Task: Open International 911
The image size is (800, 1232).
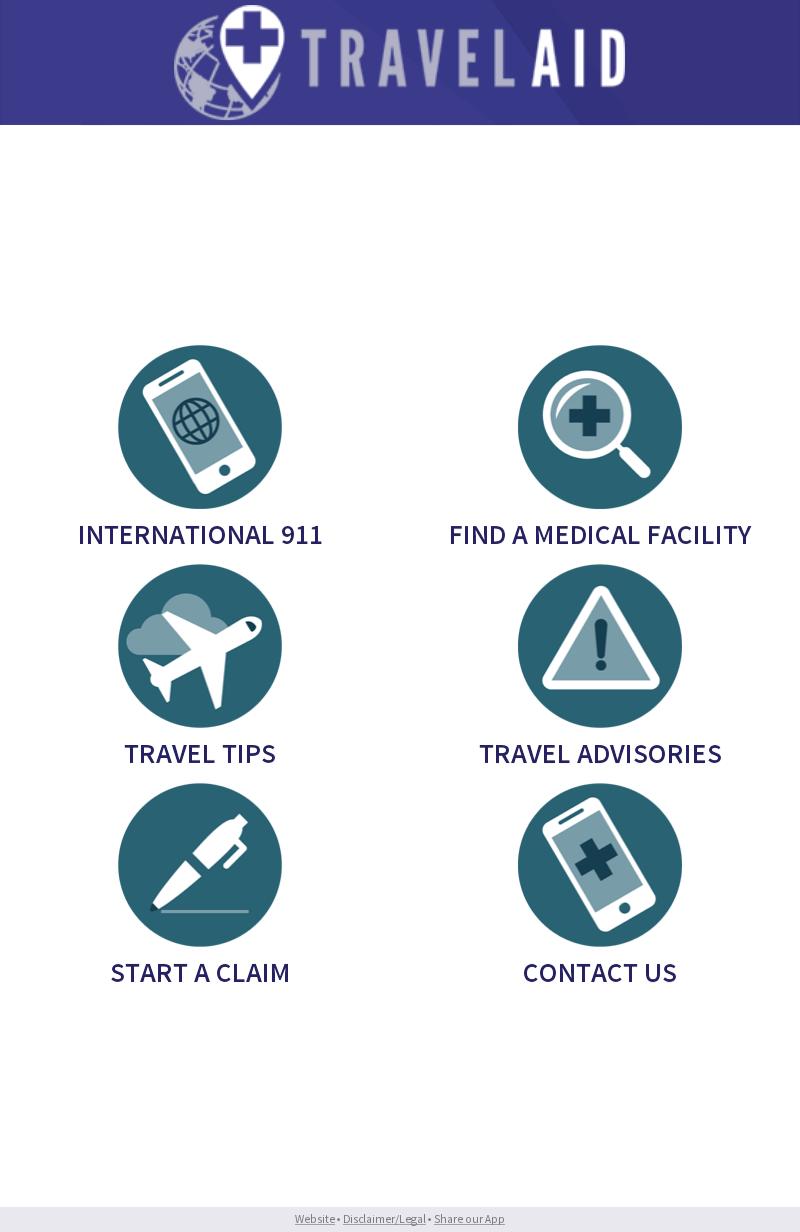Action: click(200, 535)
